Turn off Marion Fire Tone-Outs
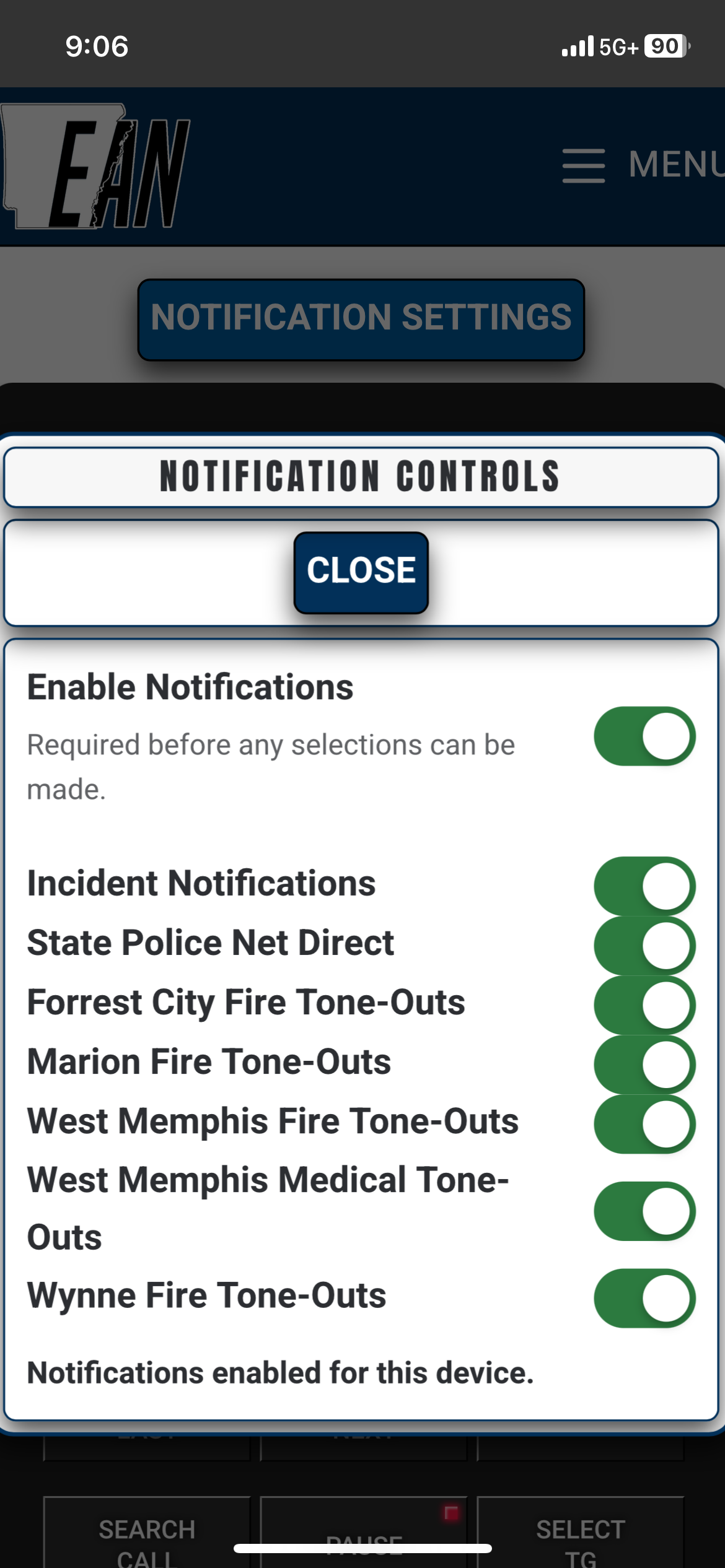 644,1064
